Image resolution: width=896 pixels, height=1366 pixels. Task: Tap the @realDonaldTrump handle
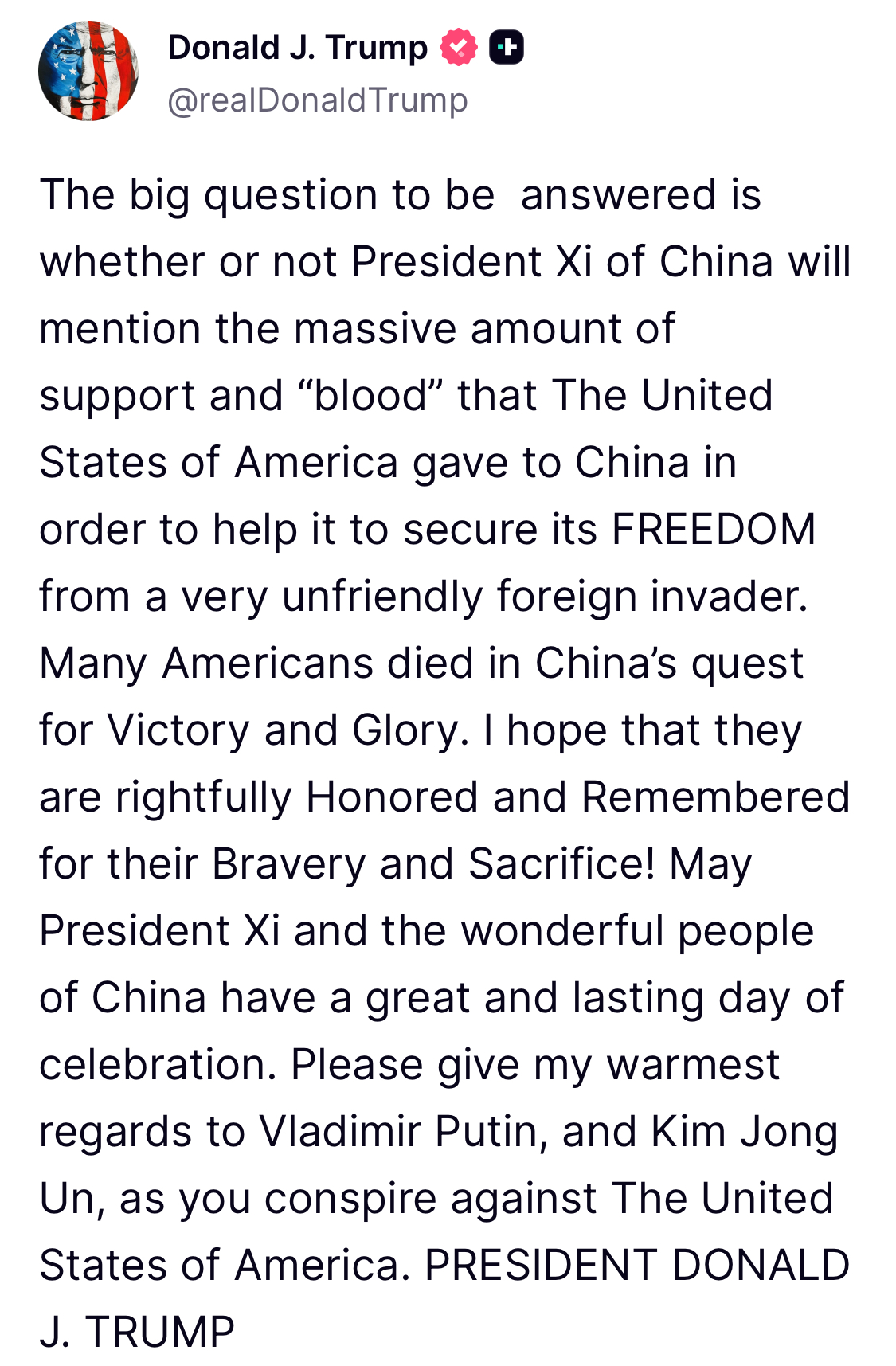(x=318, y=100)
